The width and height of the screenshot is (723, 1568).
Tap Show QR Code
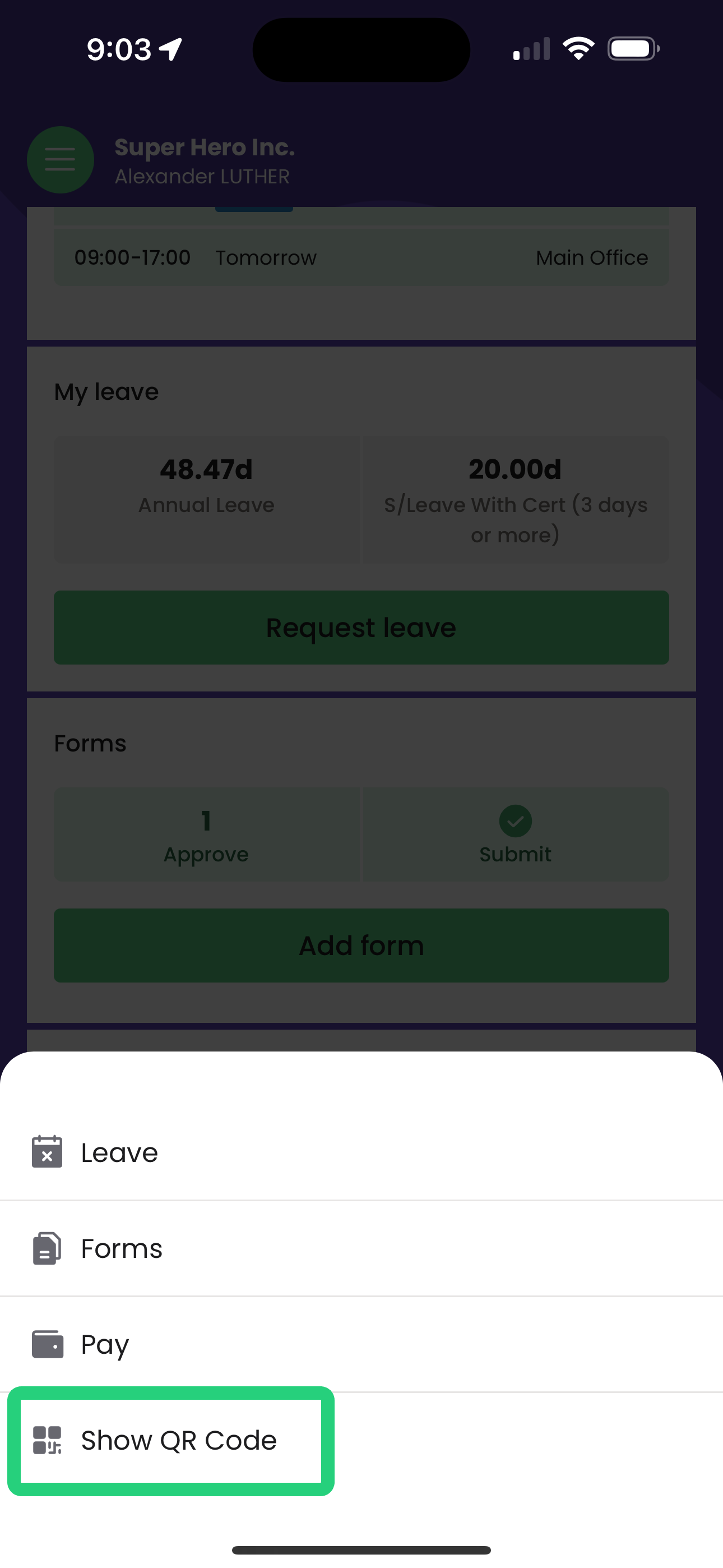pyautogui.click(x=361, y=1440)
